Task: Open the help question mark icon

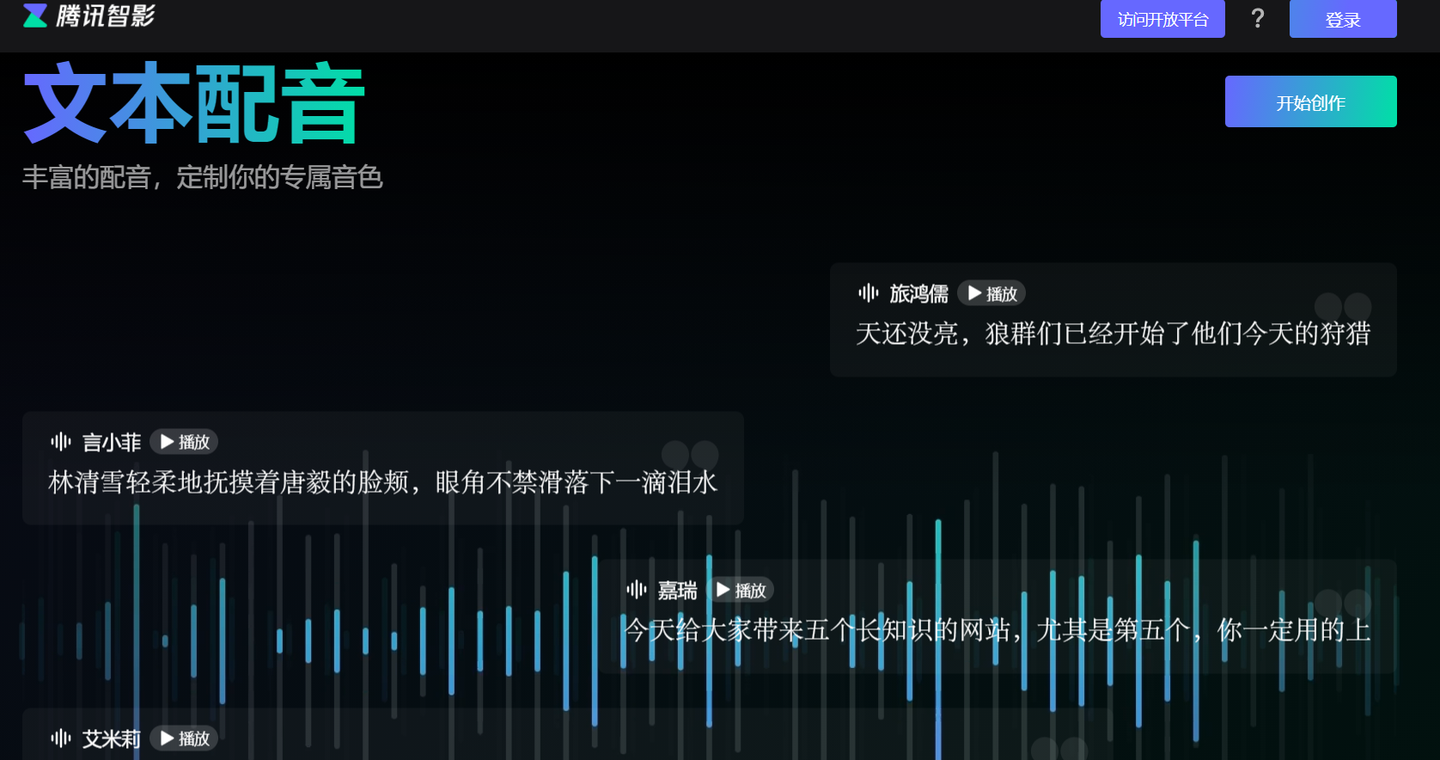Action: point(1258,19)
